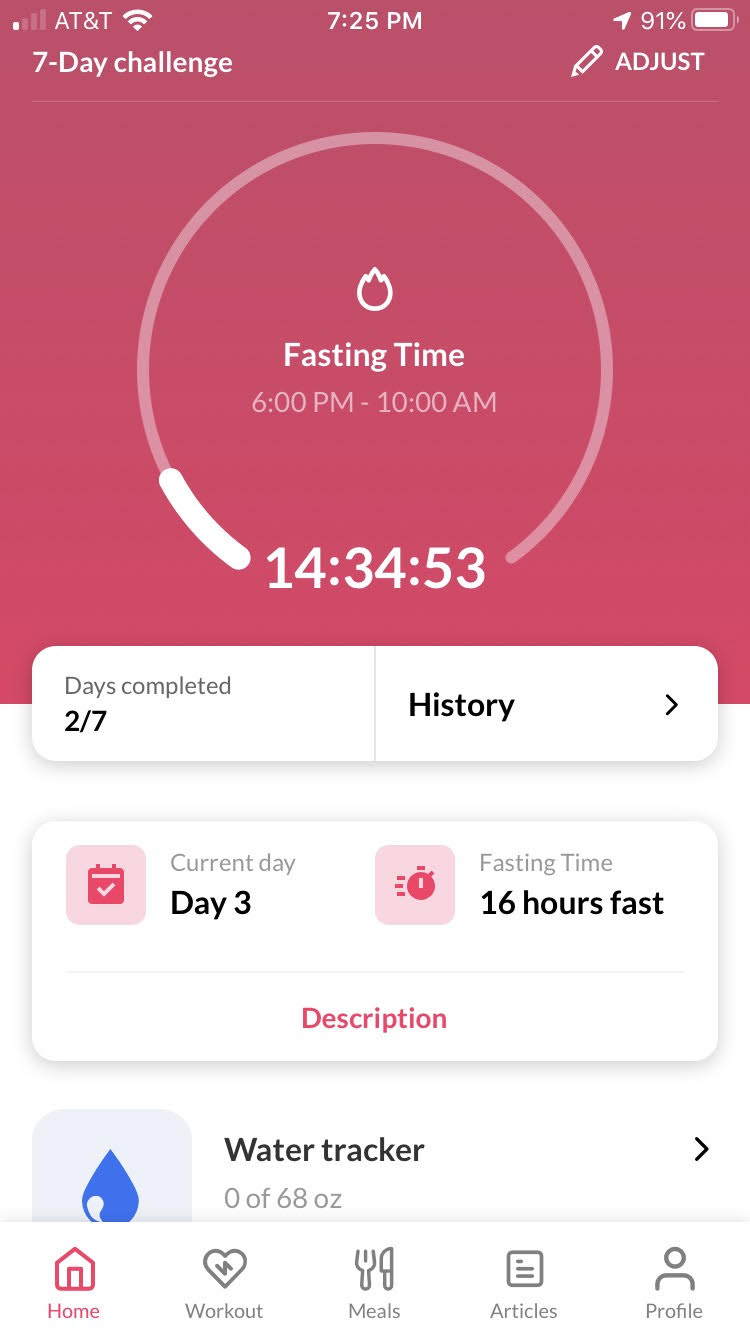Show the challenge Description

pyautogui.click(x=374, y=1018)
